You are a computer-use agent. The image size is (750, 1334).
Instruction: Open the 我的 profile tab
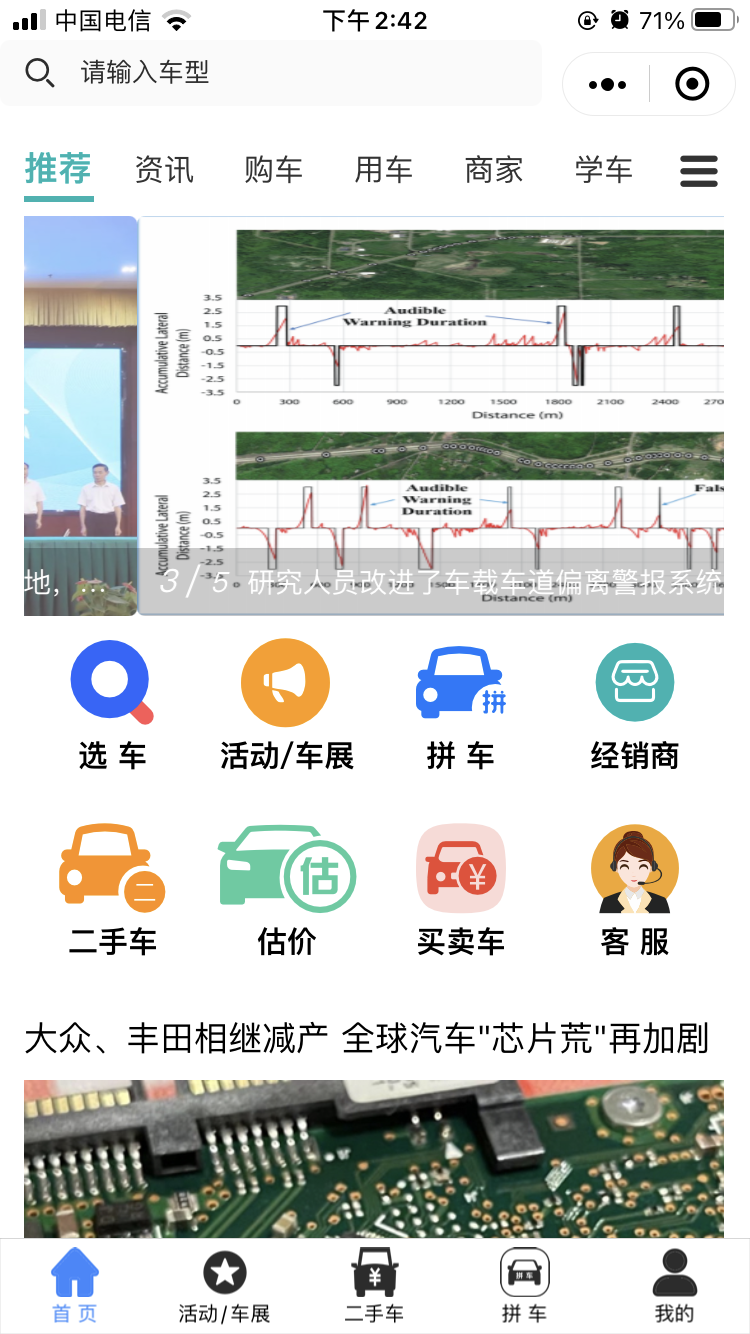pyautogui.click(x=675, y=1286)
